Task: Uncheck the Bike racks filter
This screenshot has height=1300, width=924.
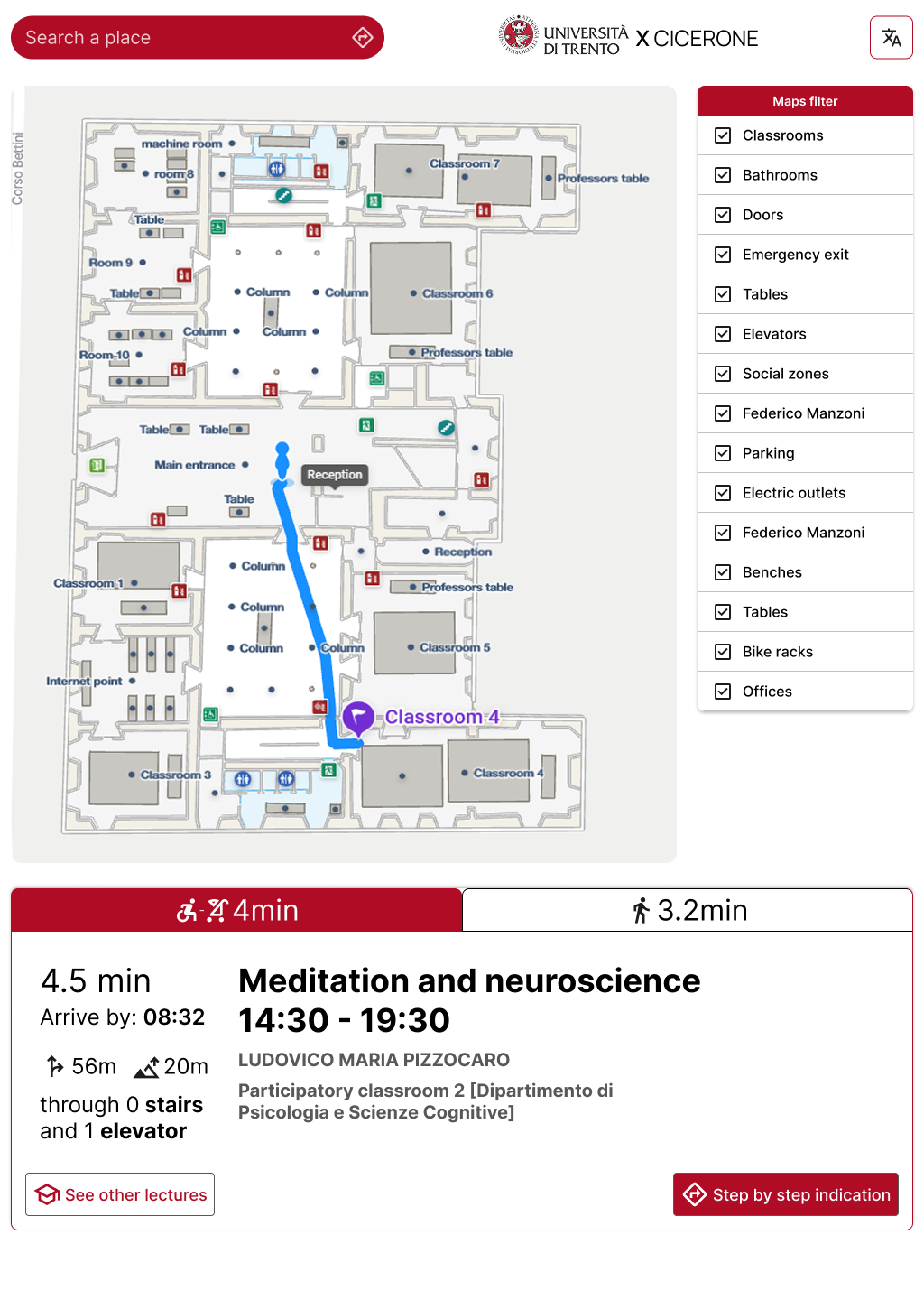Action: tap(723, 652)
